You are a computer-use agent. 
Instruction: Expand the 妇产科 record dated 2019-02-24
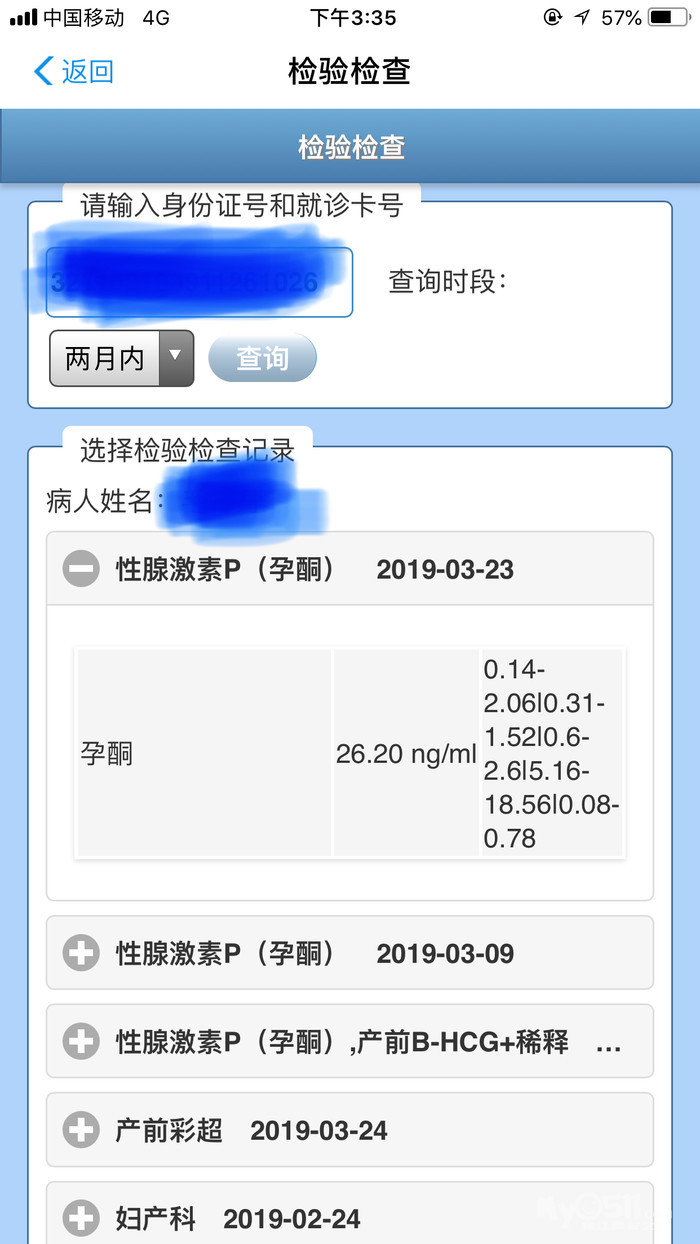[x=81, y=1219]
